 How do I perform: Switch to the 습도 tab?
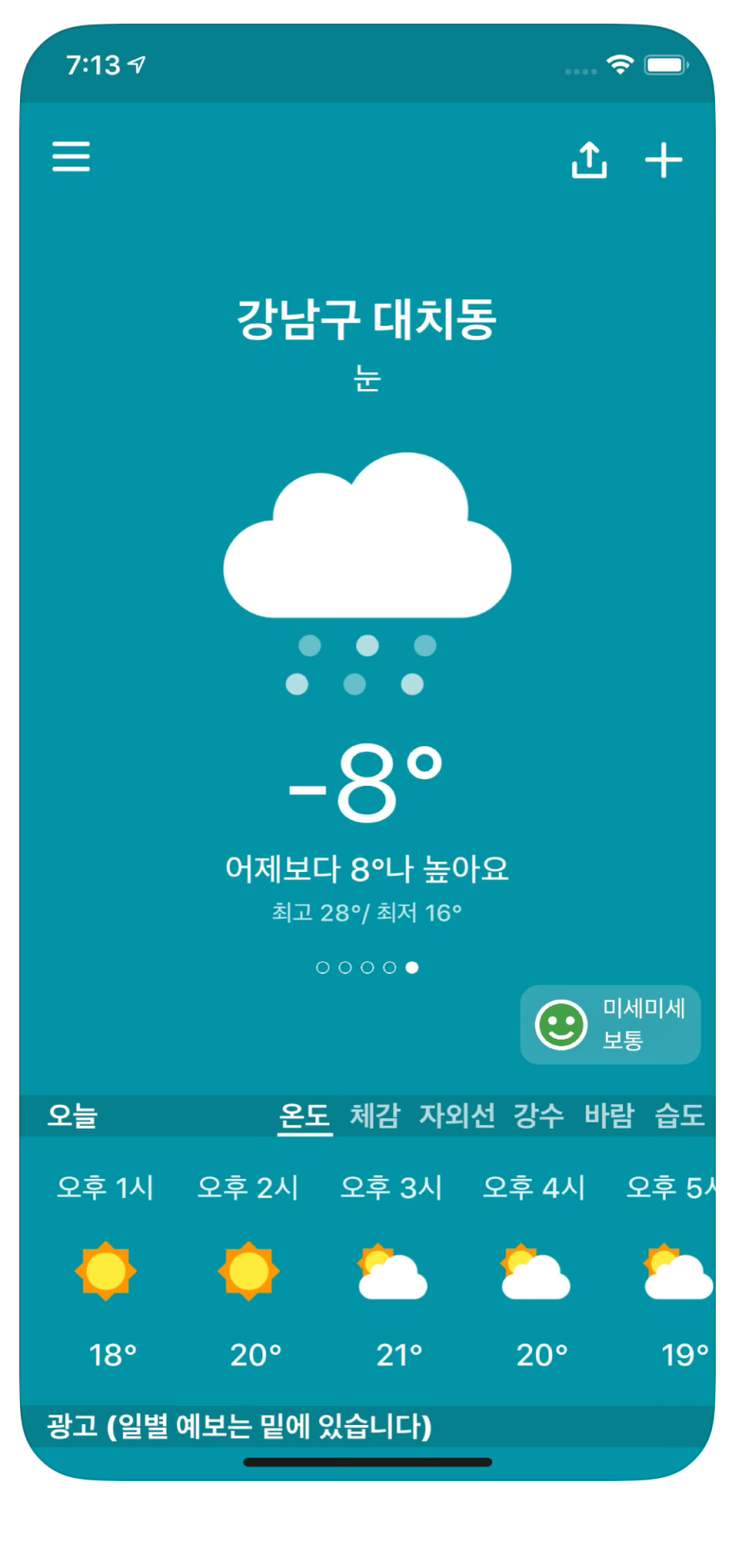pyautogui.click(x=680, y=1115)
